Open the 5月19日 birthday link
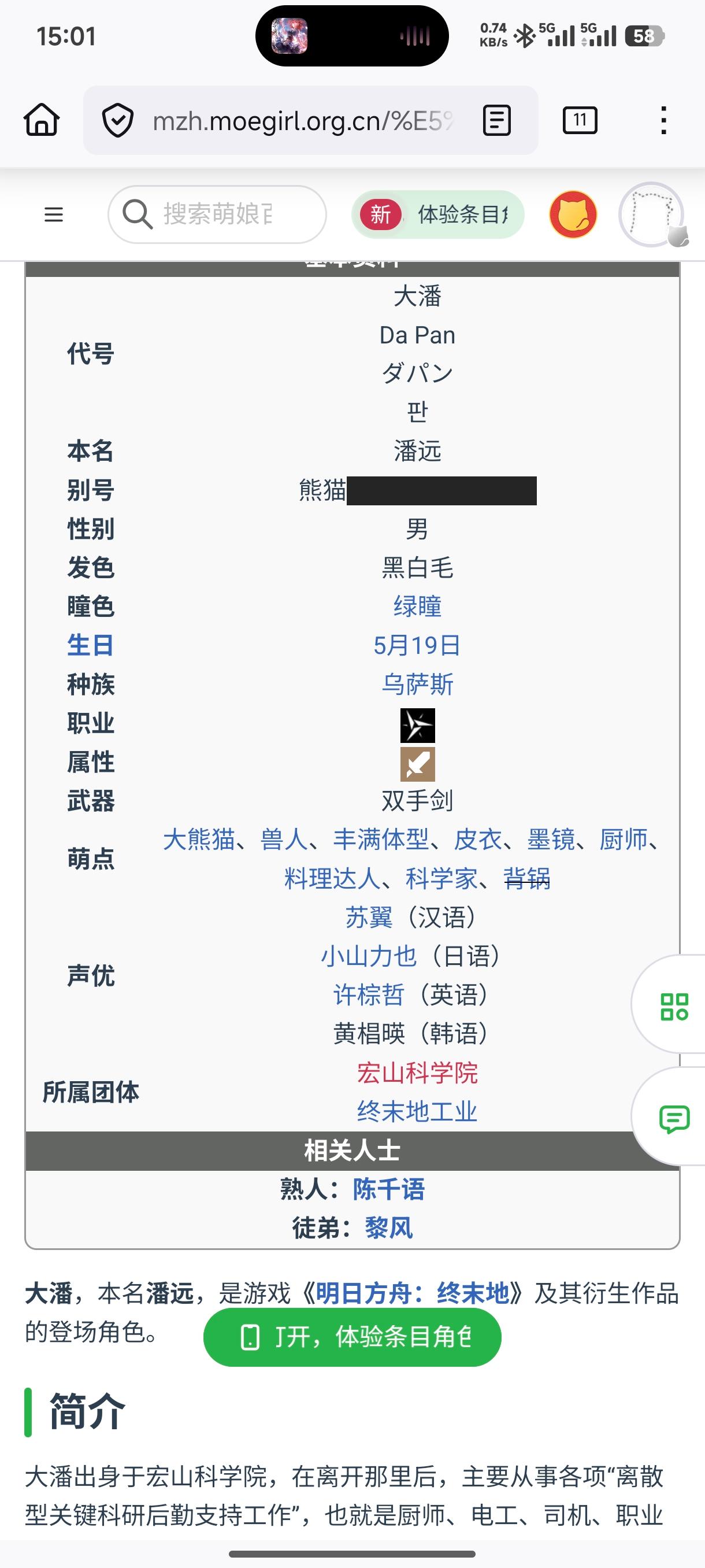 pyautogui.click(x=417, y=645)
